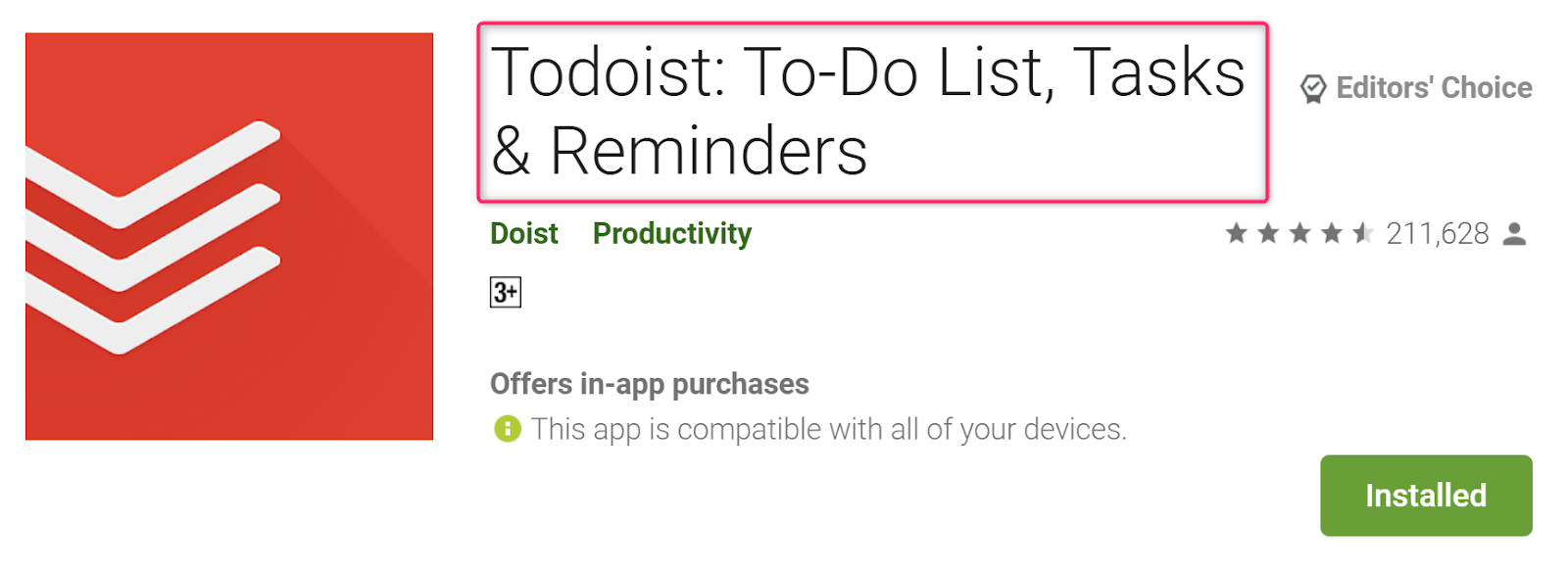Open the Editors' Choice badge
Screen dimensions: 1568x569
[x=1416, y=88]
